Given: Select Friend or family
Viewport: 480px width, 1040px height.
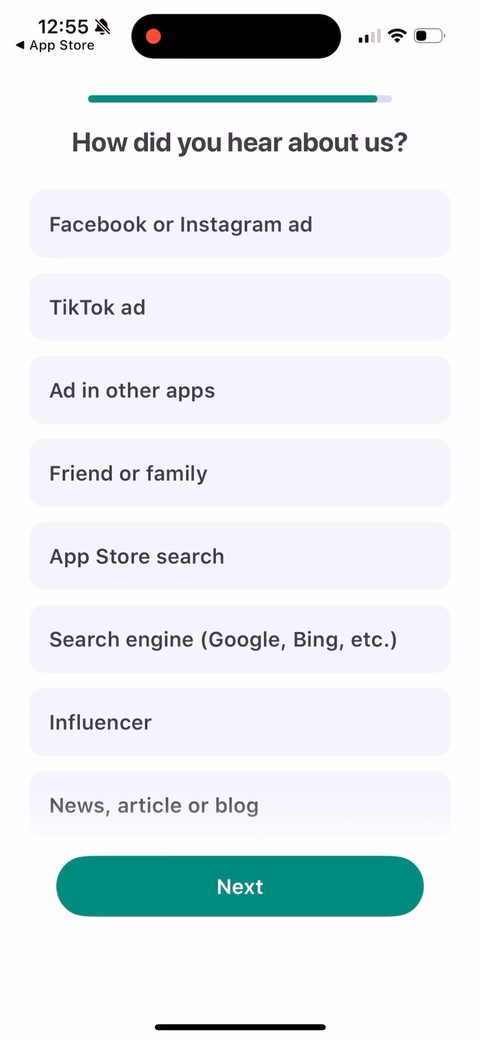Looking at the screenshot, I should (x=240, y=473).
